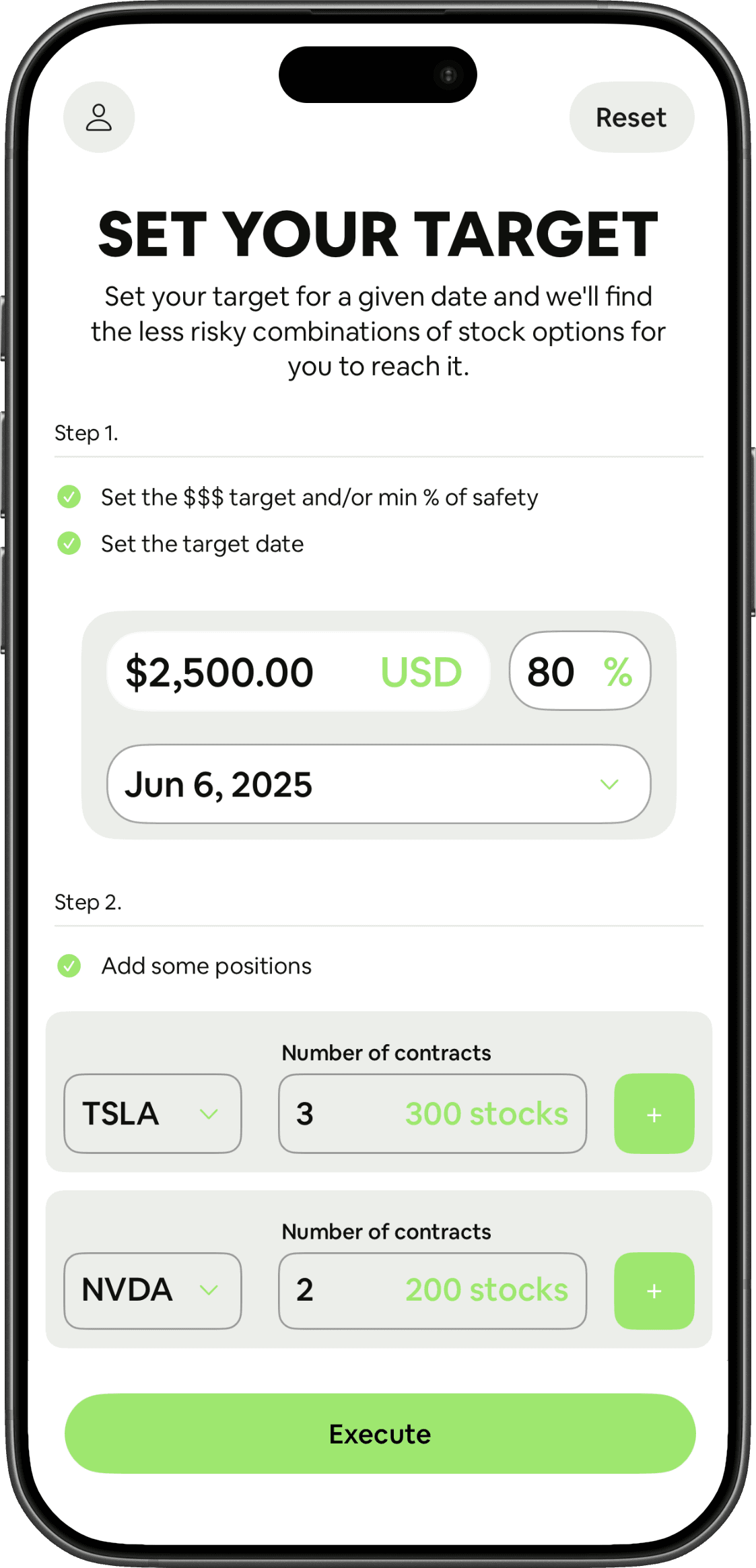The width and height of the screenshot is (756, 1568).
Task: Open the Jun 6, 2025 date picker
Action: tap(379, 784)
